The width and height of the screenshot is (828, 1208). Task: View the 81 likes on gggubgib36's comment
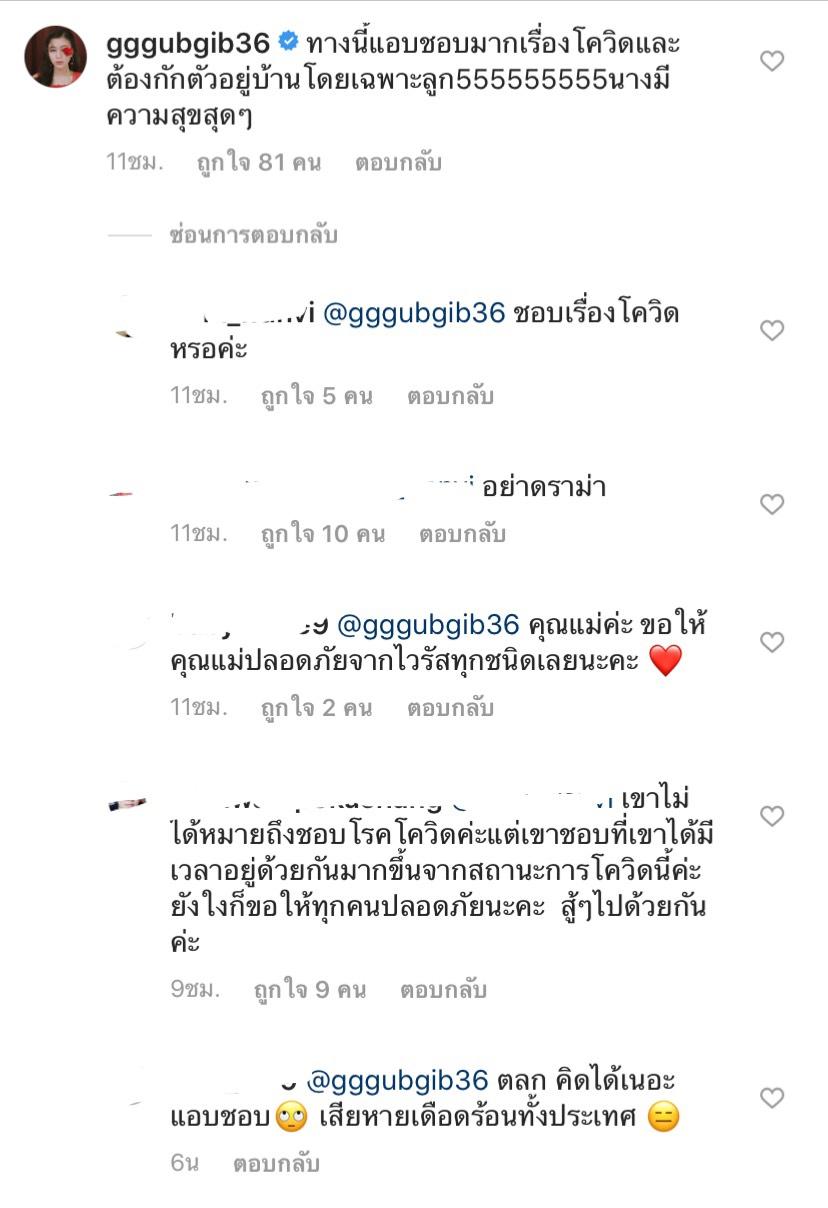258,163
